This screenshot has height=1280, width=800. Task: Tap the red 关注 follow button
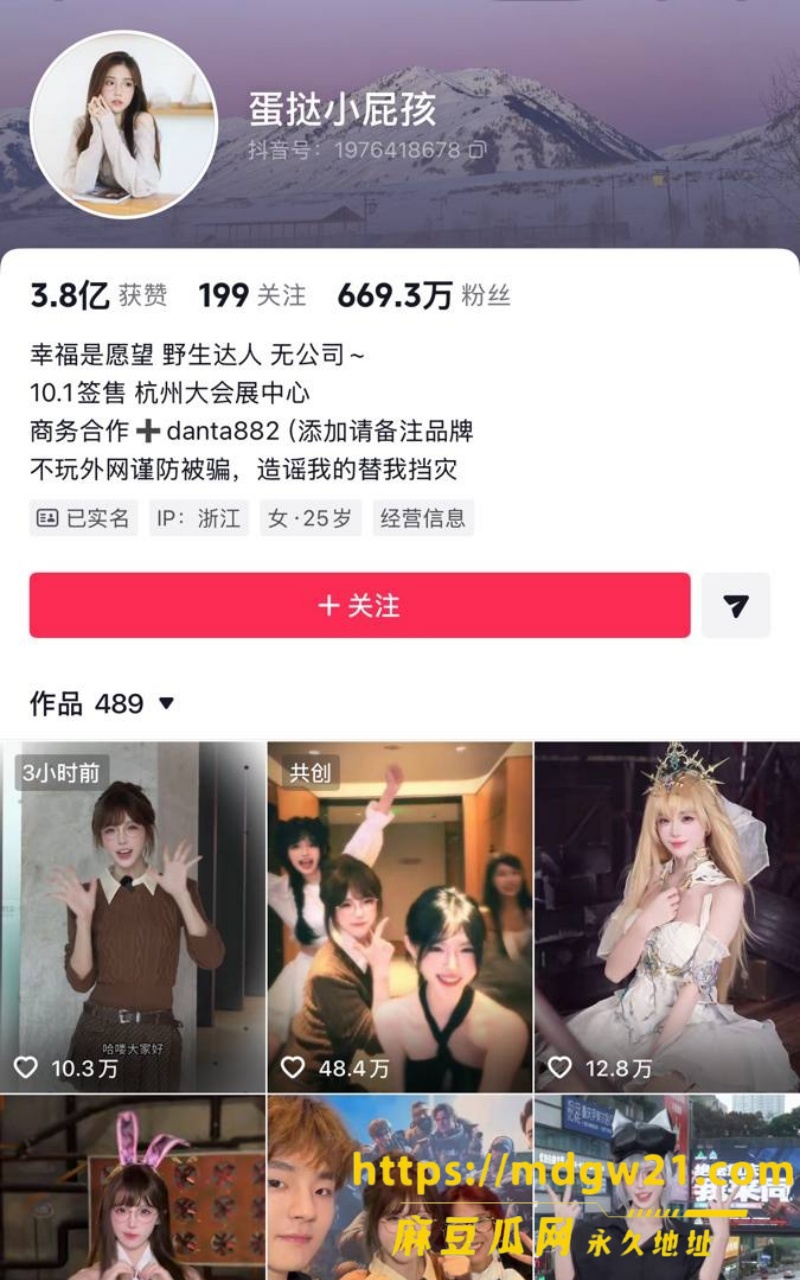[x=360, y=605]
